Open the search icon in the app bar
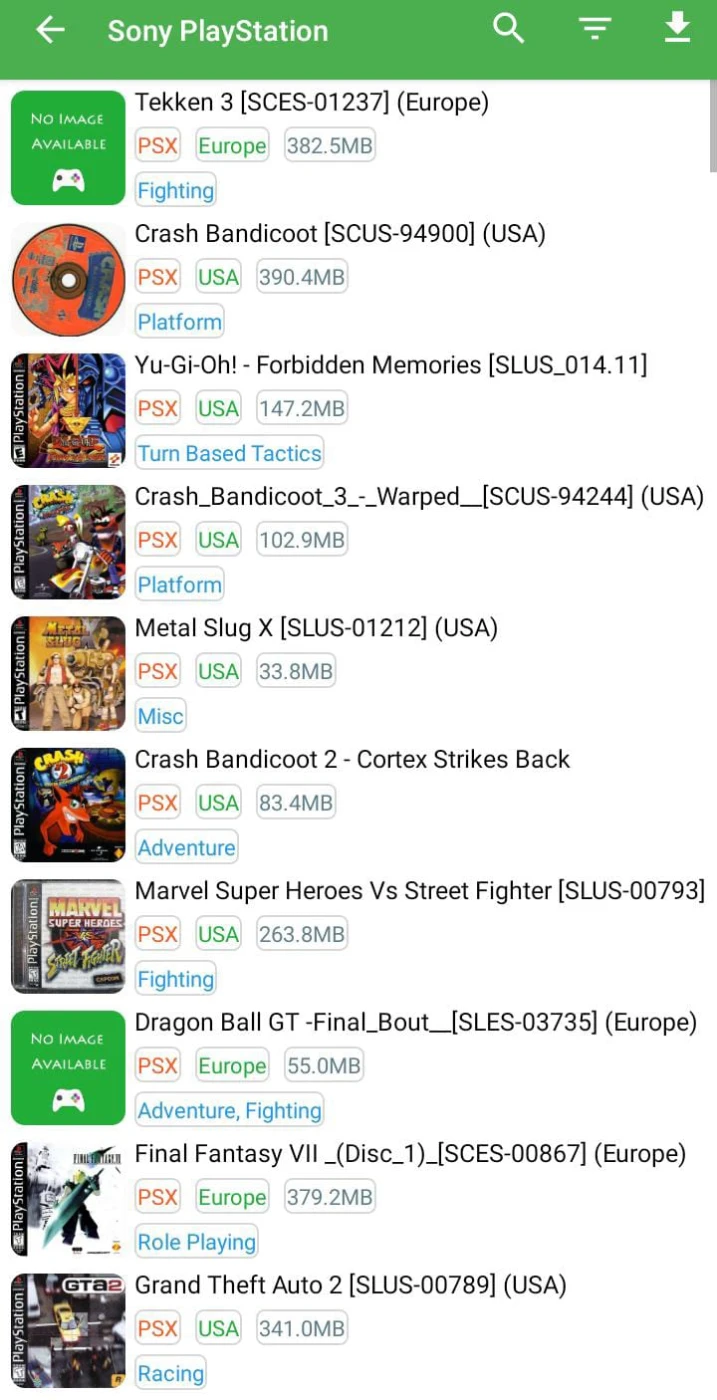 (x=508, y=29)
